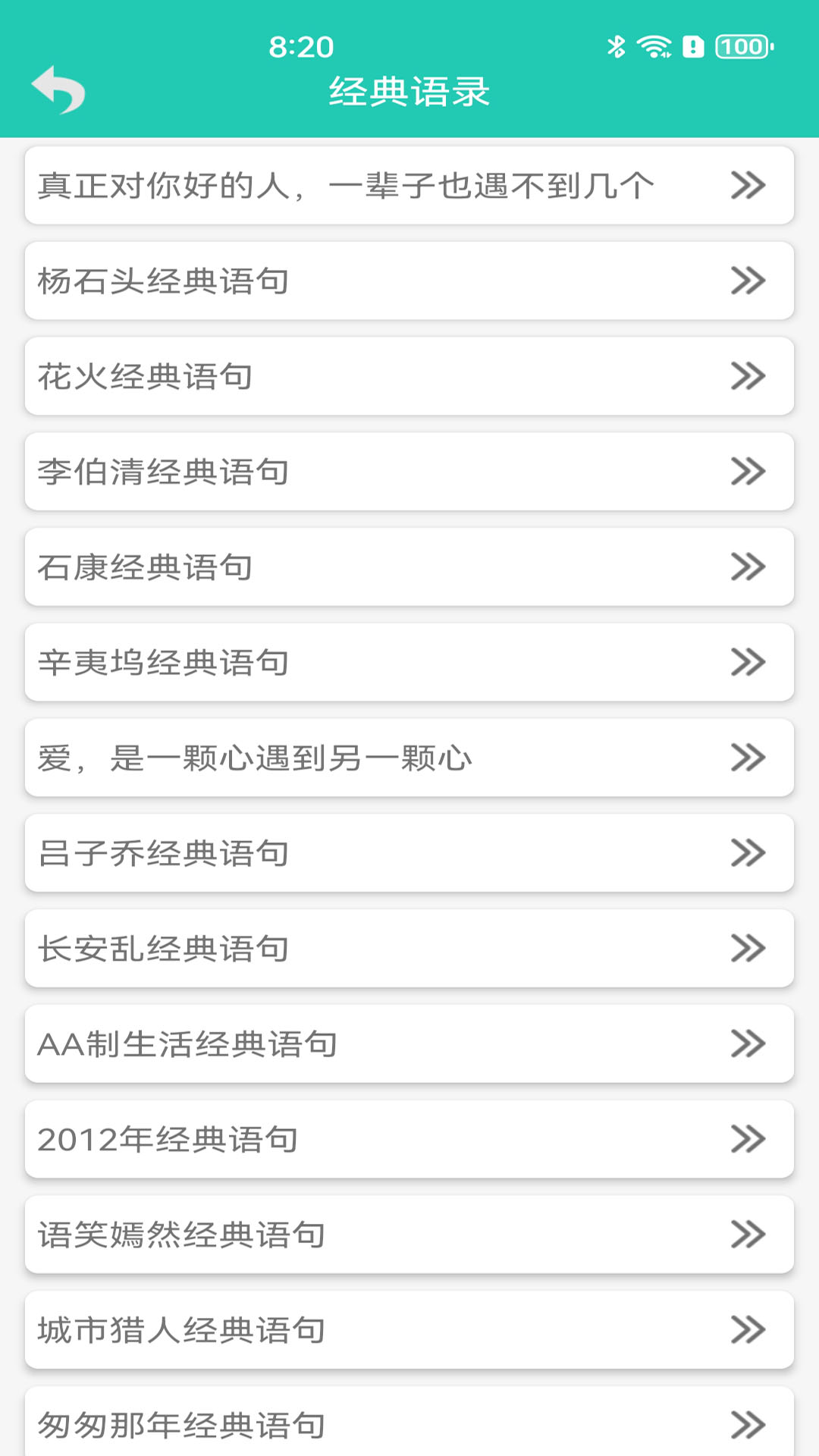The image size is (819, 1456).
Task: Expand the chevron next to 李伯清经典语句
Action: tap(748, 472)
